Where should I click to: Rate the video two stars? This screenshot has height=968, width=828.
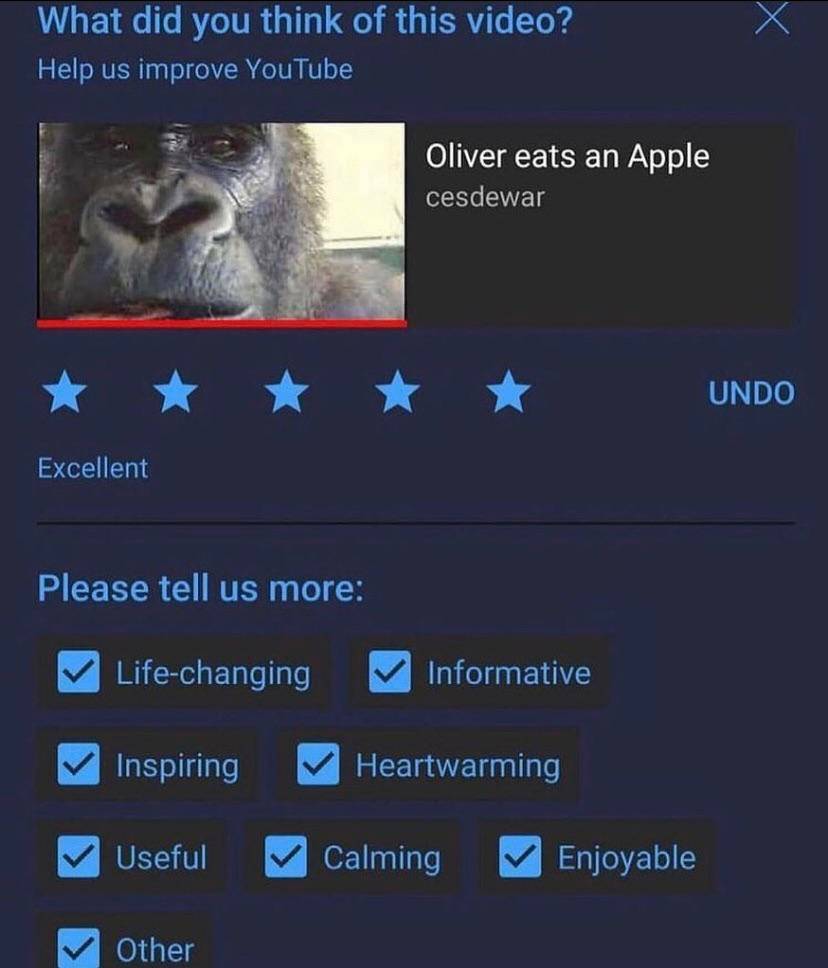pyautogui.click(x=177, y=393)
